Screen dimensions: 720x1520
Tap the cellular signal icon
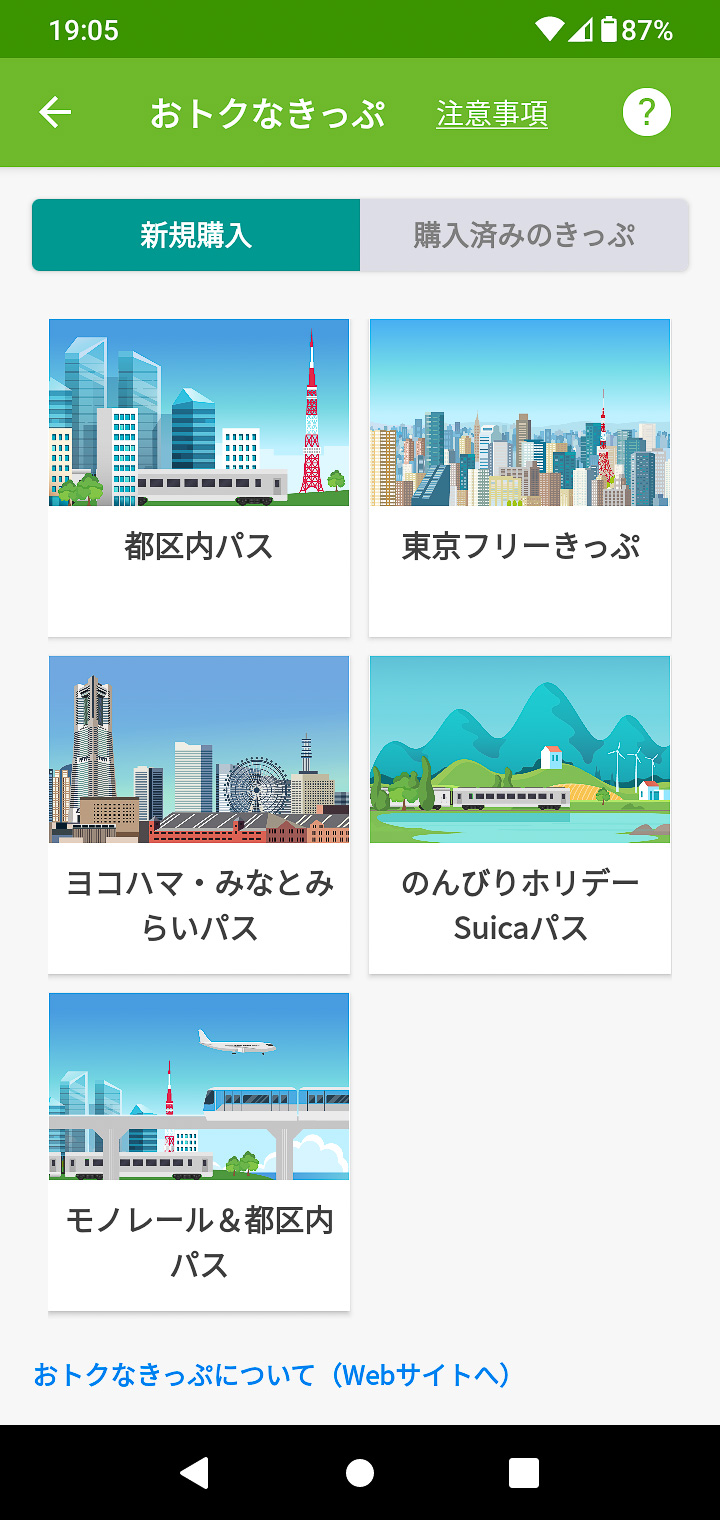tap(581, 29)
